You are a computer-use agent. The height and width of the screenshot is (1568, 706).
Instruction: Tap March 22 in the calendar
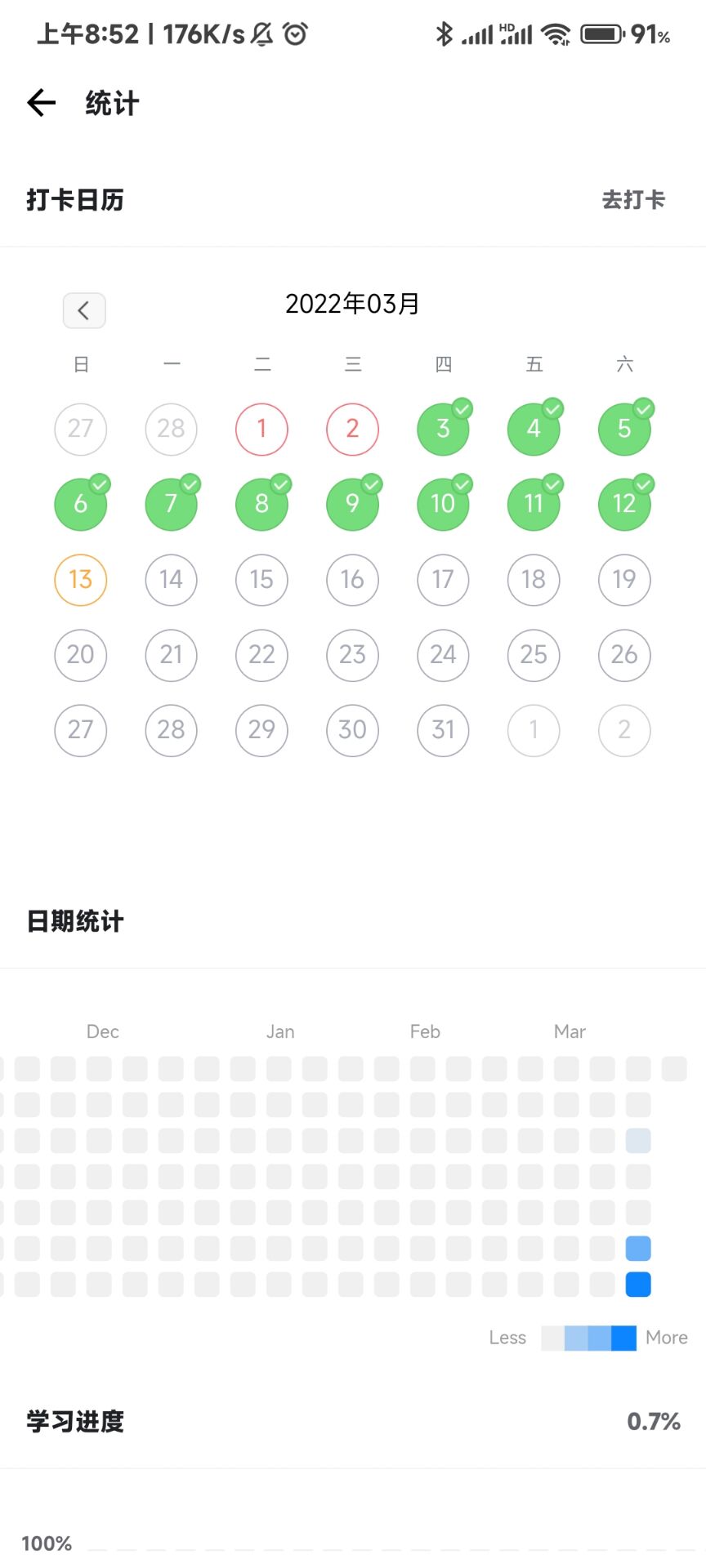click(261, 655)
